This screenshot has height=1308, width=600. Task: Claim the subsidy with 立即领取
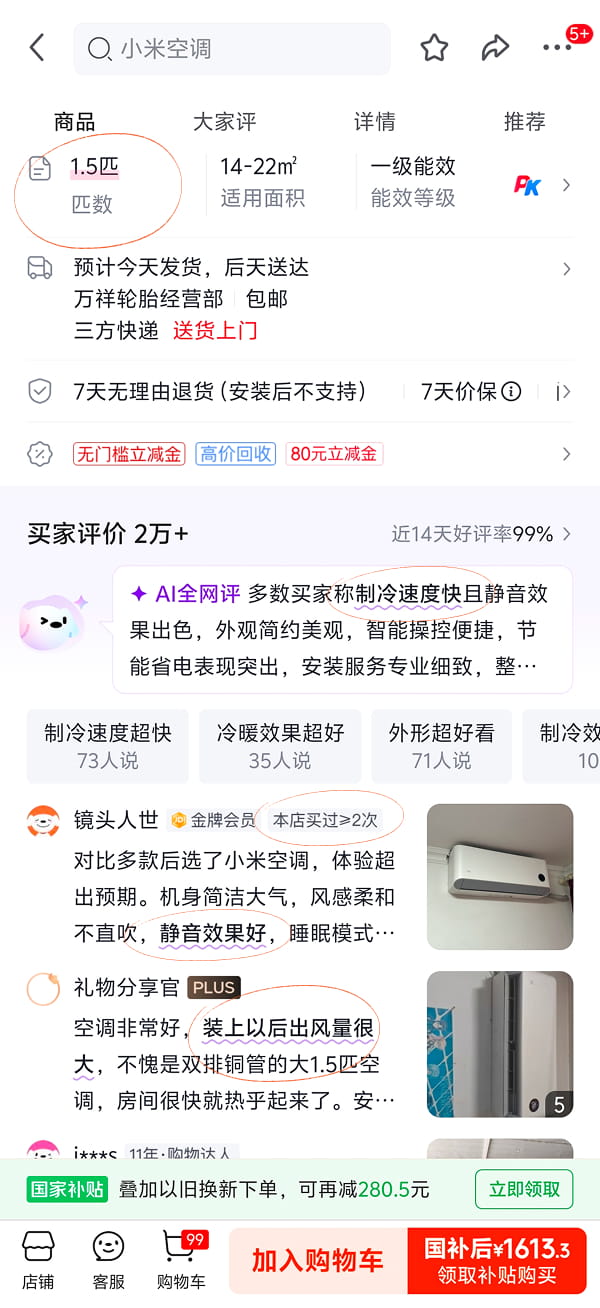(x=524, y=1190)
